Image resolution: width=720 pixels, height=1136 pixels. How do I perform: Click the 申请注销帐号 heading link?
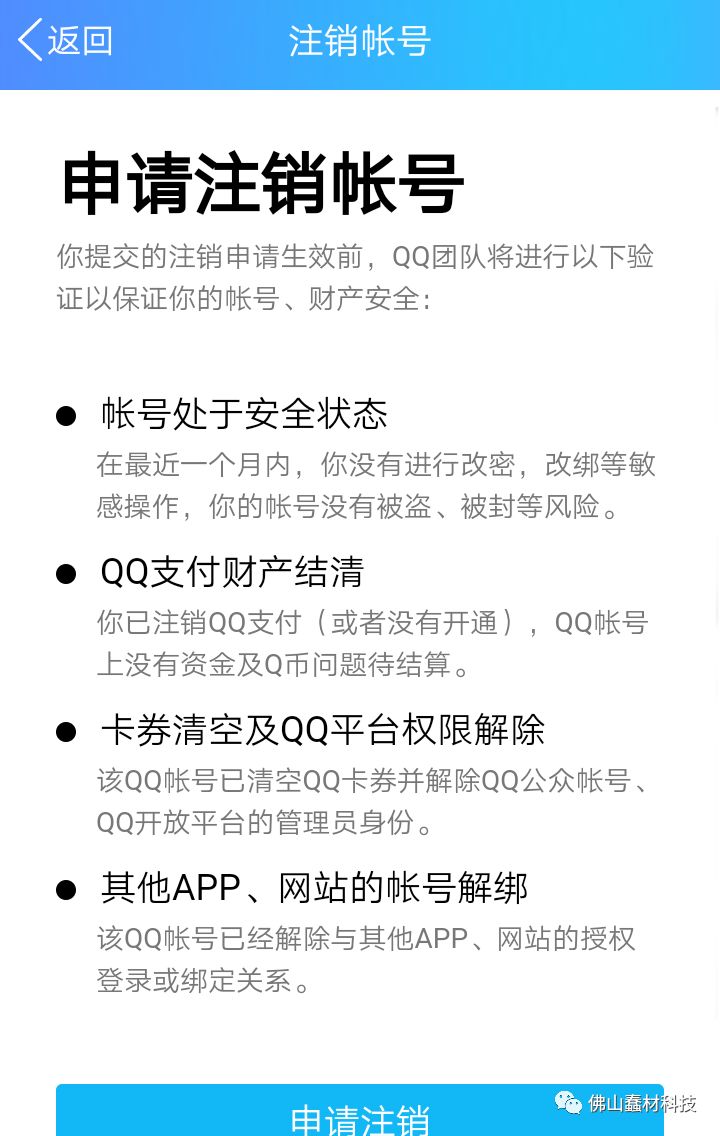[261, 183]
